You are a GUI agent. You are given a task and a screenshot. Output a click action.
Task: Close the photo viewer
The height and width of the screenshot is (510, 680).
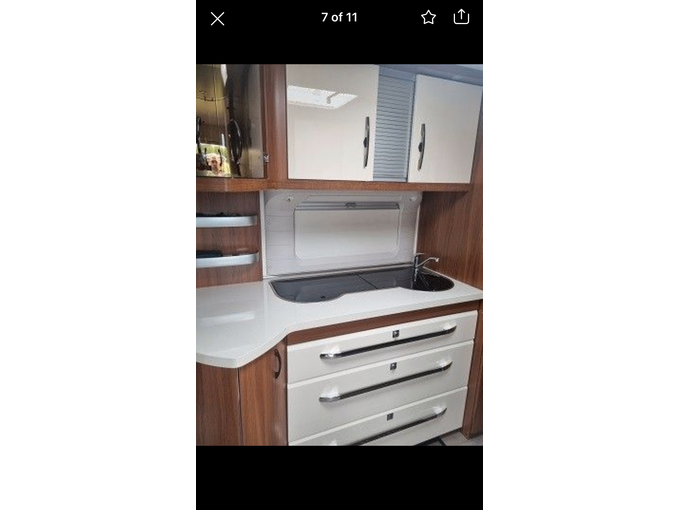pyautogui.click(x=217, y=18)
